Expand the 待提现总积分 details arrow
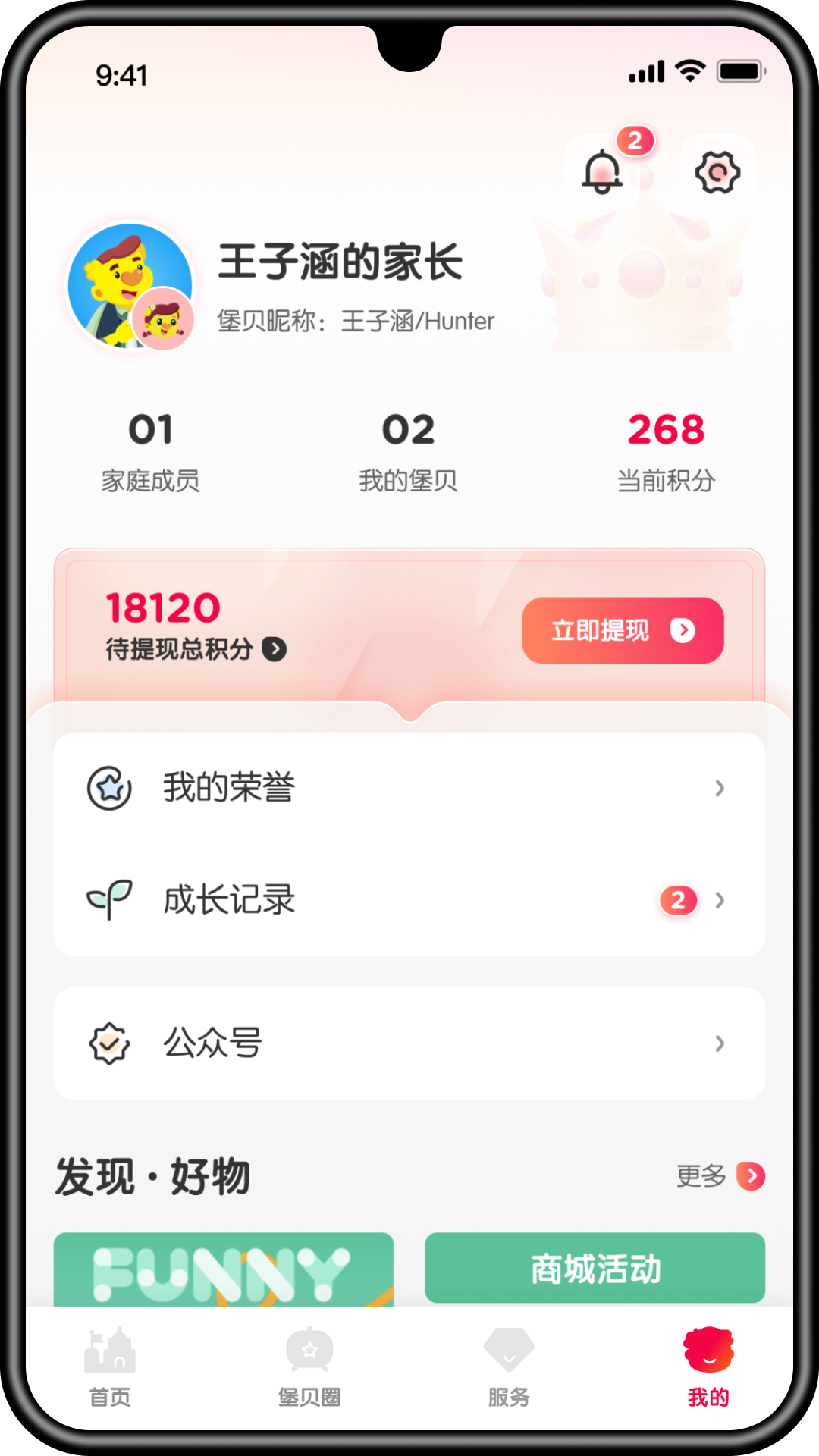This screenshot has width=819, height=1456. (x=275, y=650)
